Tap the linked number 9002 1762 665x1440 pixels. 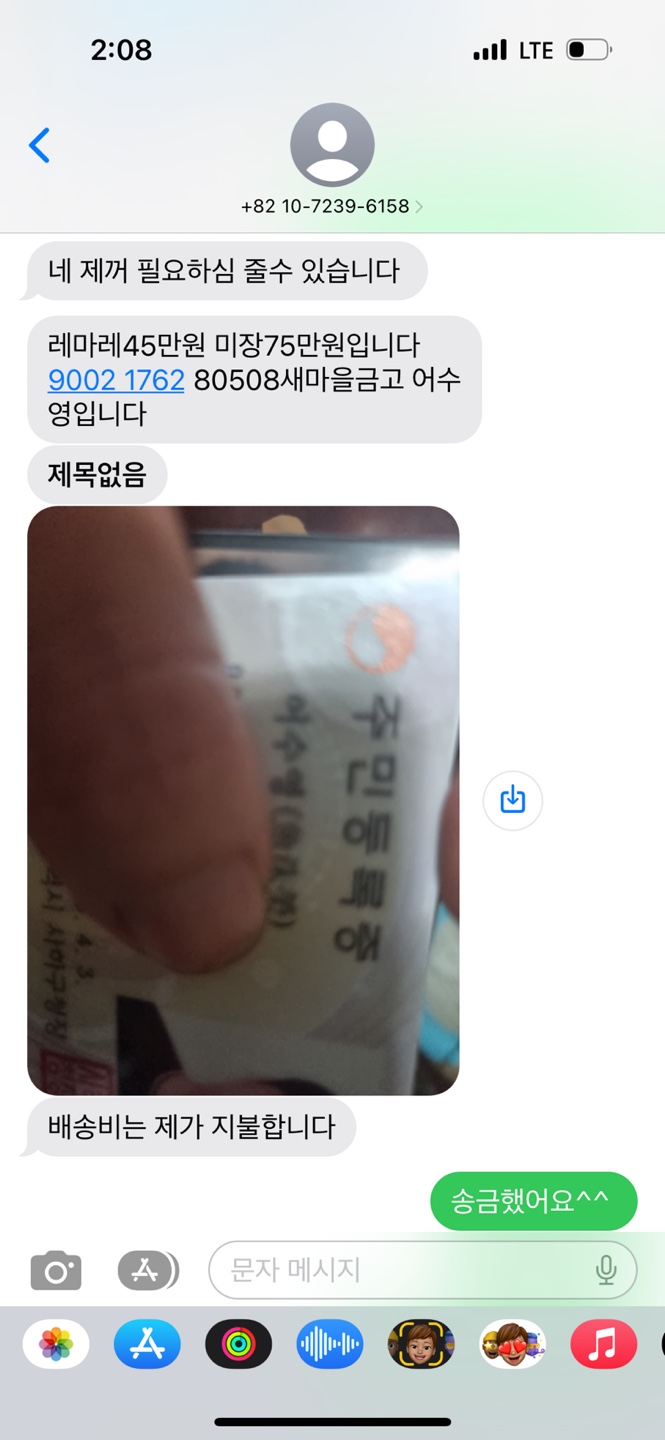[x=116, y=380]
